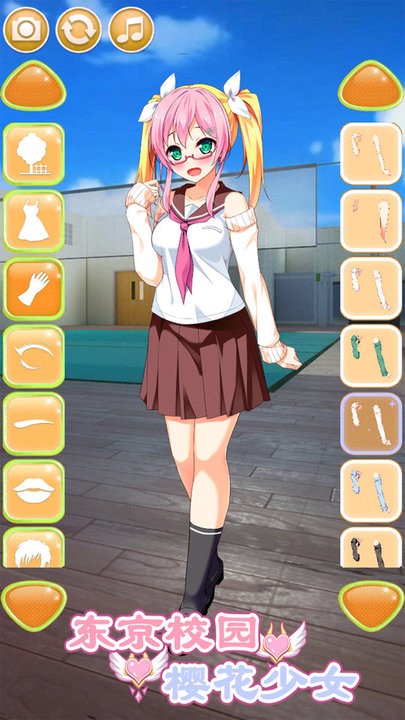The image size is (405, 720).
Task: Toggle the music note button
Action: point(131,30)
